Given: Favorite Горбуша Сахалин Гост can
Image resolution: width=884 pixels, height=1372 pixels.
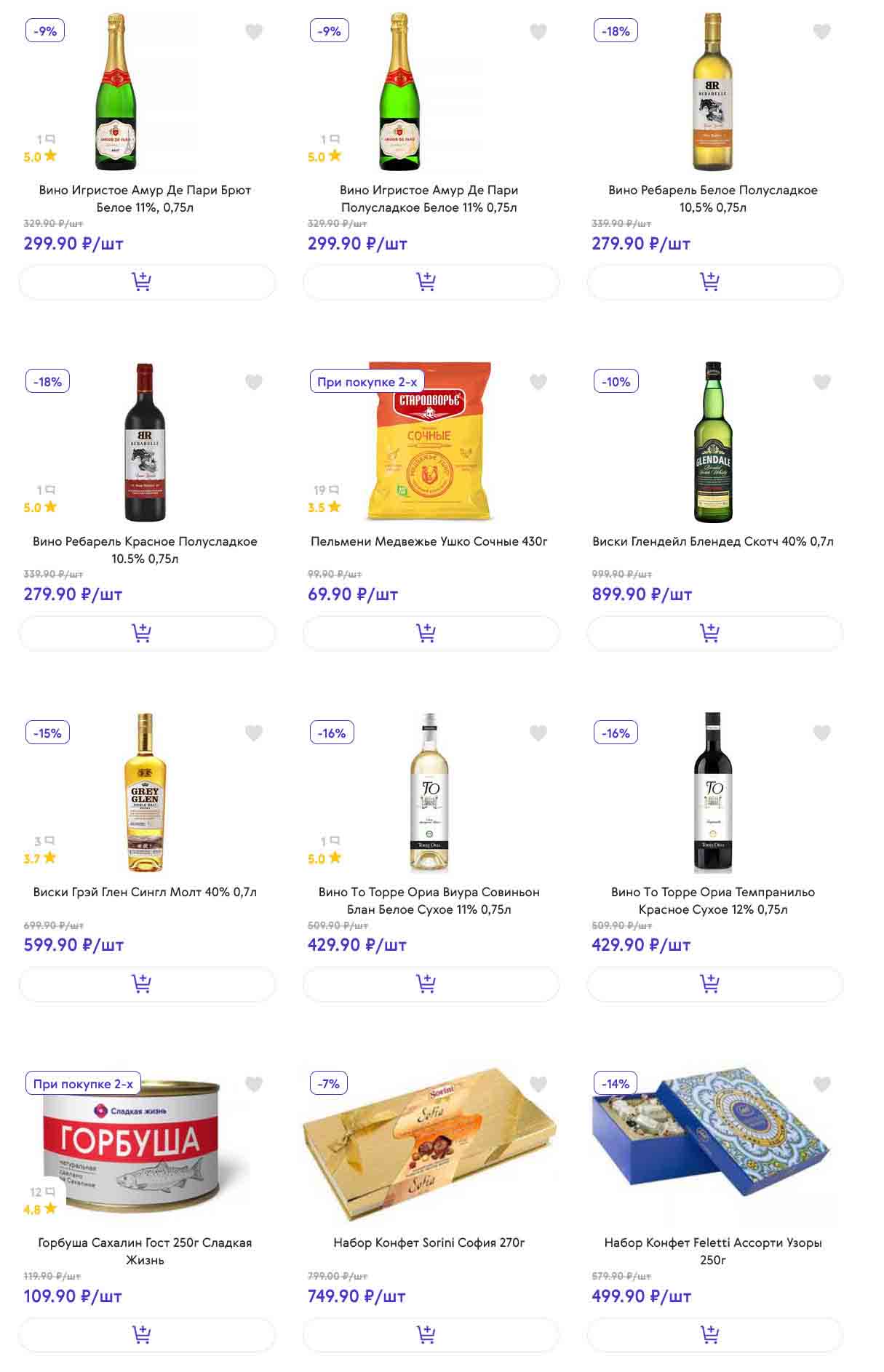Looking at the screenshot, I should 253,1085.
